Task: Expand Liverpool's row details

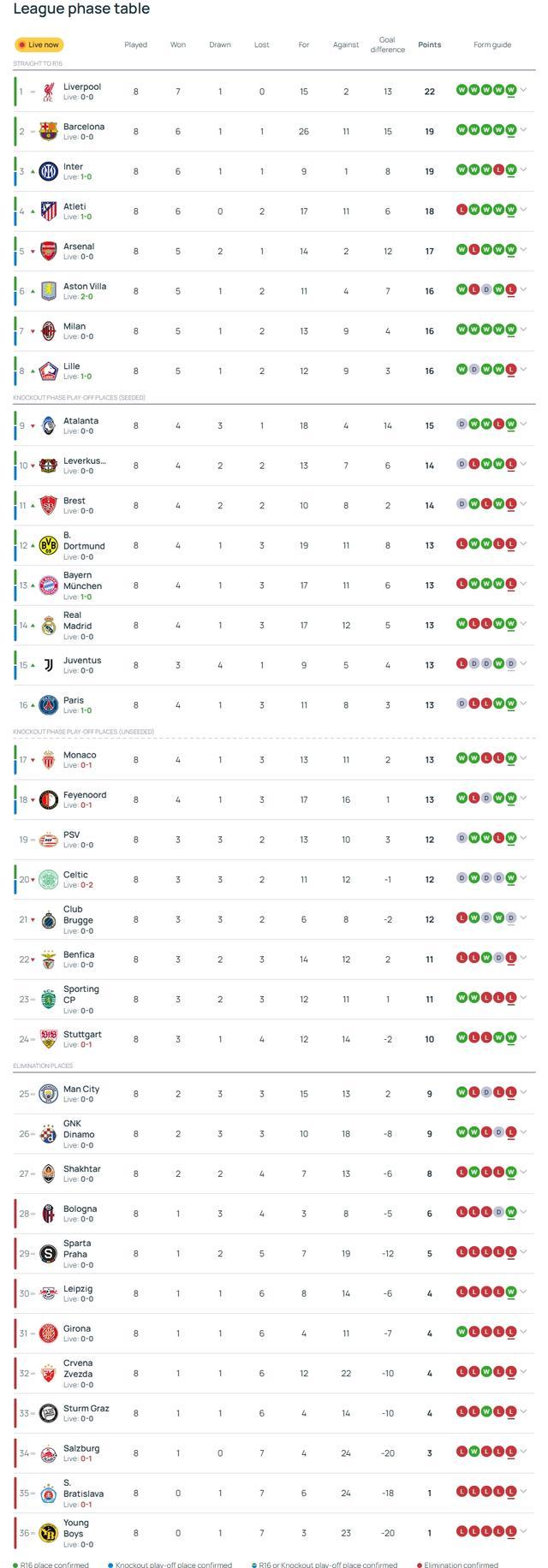Action: point(524,90)
